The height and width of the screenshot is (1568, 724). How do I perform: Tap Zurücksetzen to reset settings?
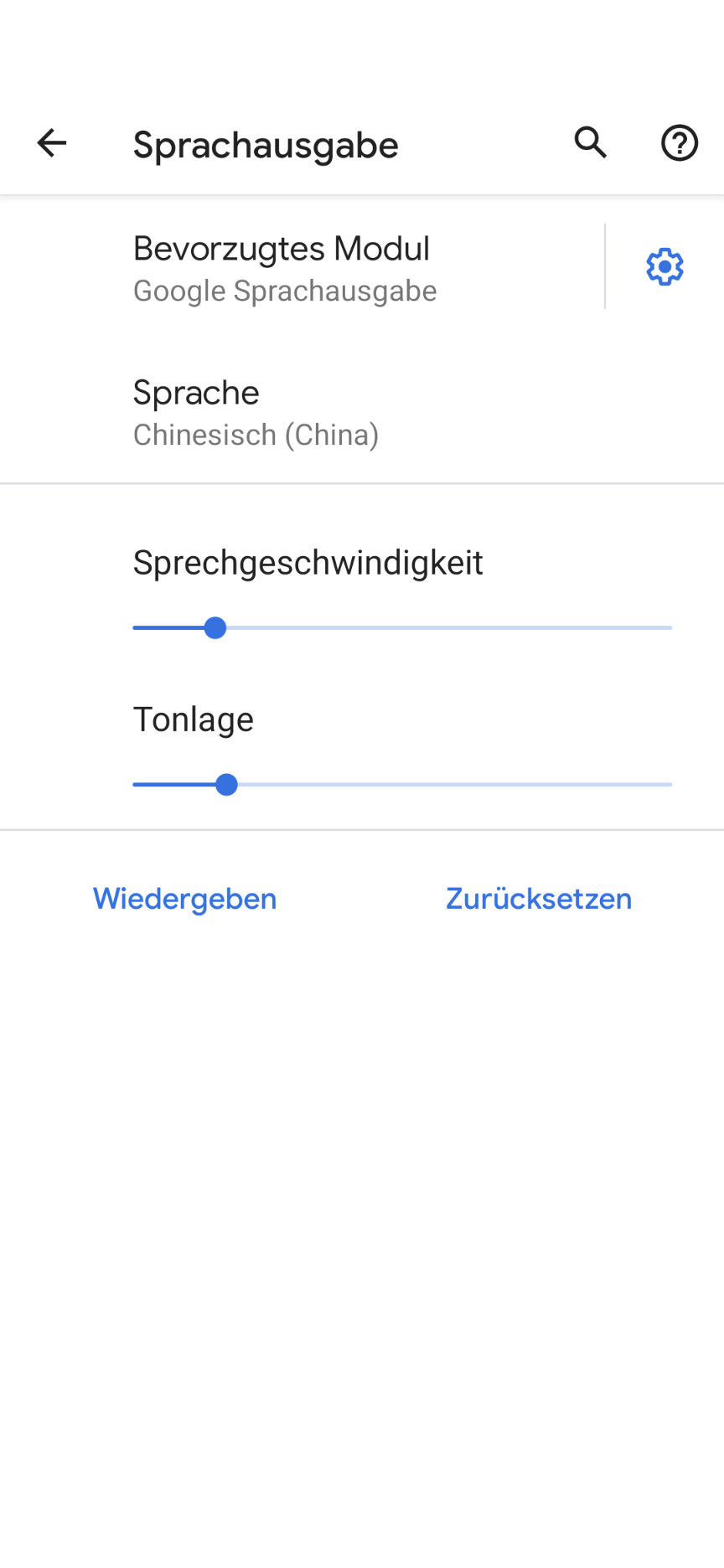pyautogui.click(x=539, y=899)
